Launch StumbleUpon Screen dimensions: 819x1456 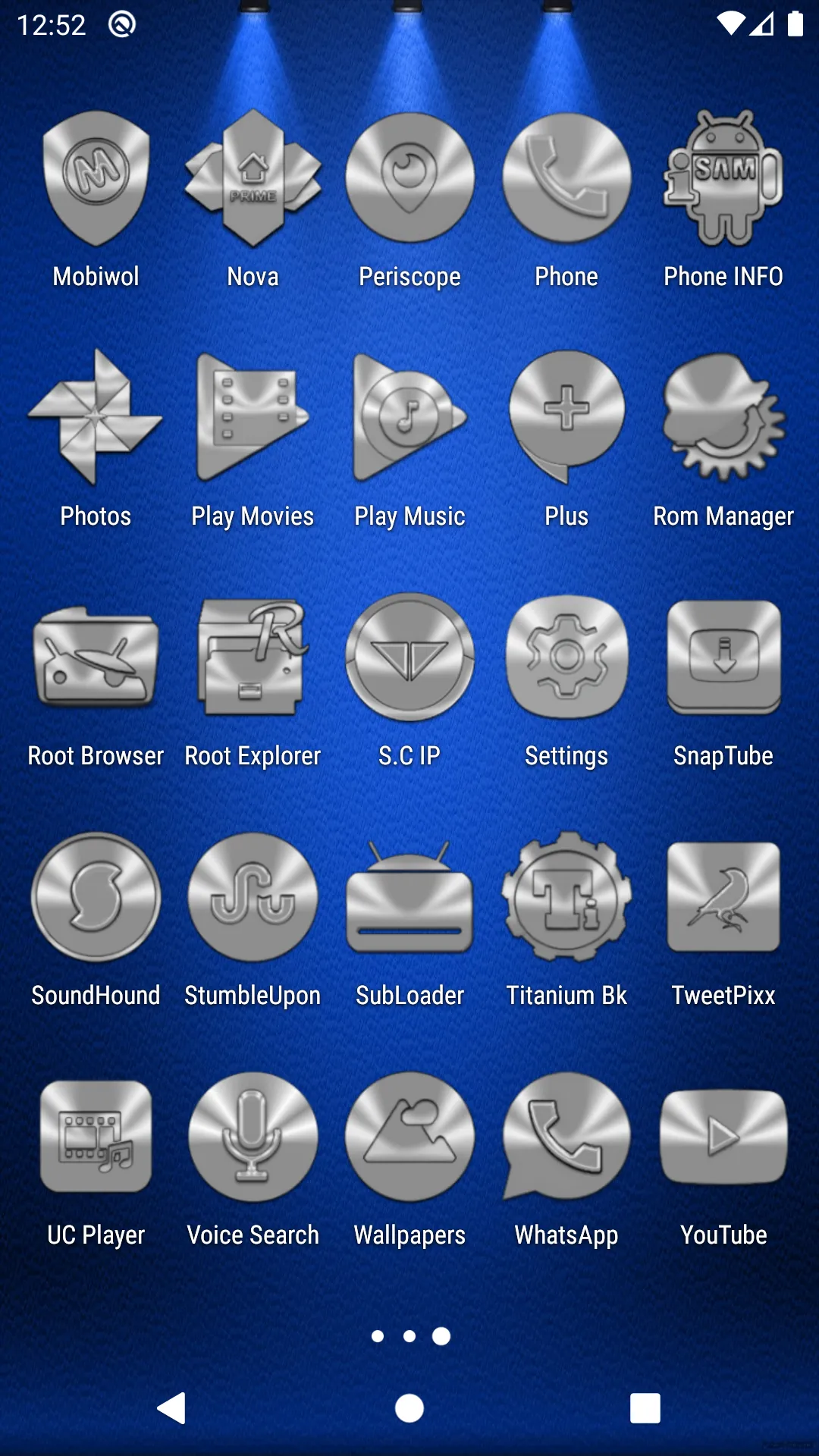[x=253, y=897]
